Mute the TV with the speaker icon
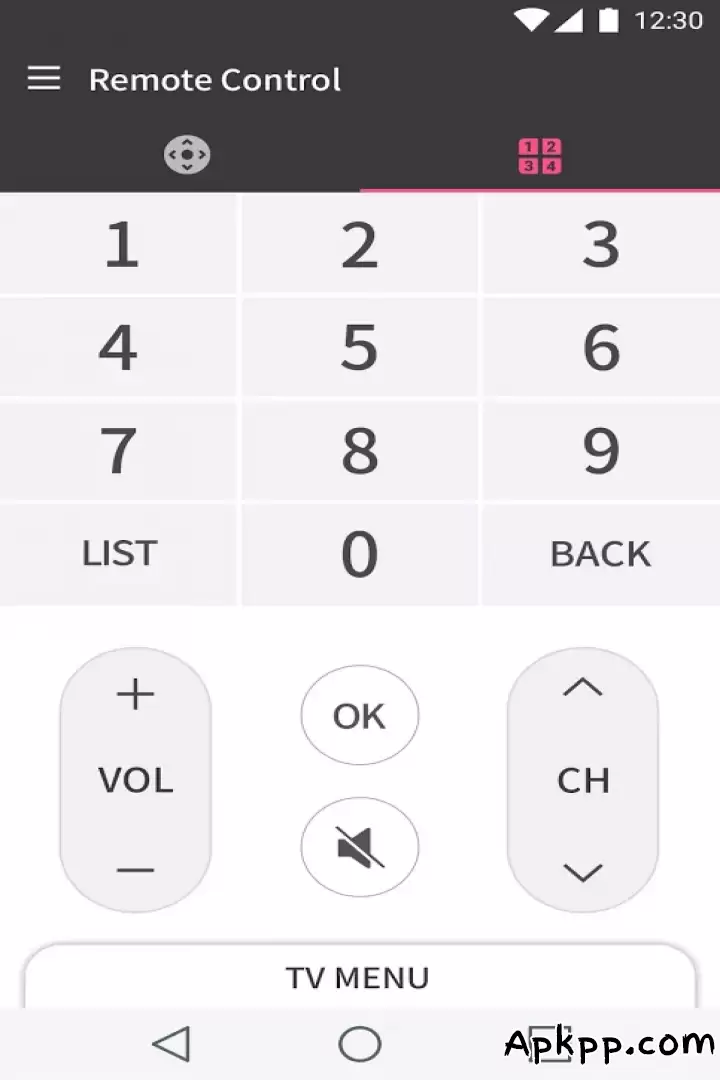Viewport: 720px width, 1080px height. 360,846
